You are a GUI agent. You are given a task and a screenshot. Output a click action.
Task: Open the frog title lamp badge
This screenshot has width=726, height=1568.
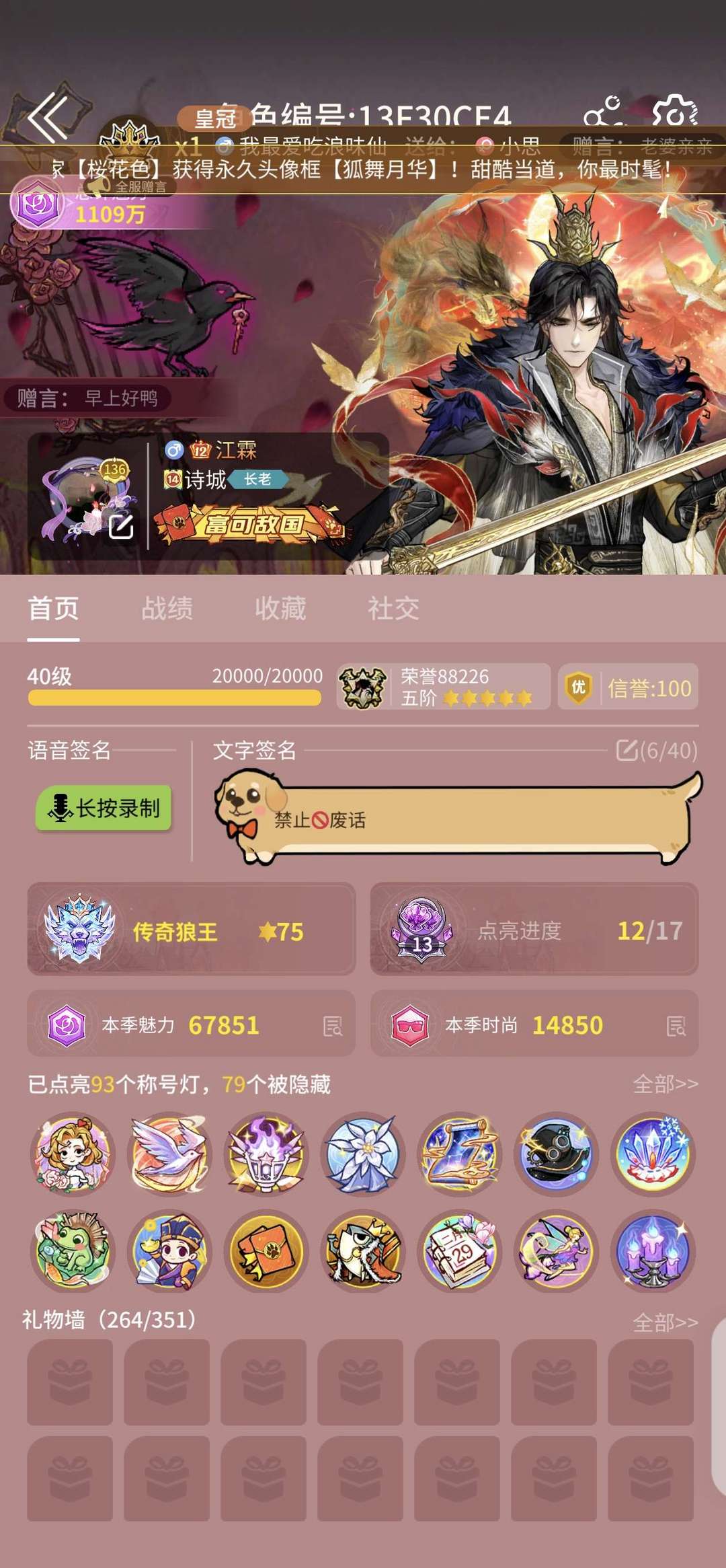click(x=72, y=1250)
